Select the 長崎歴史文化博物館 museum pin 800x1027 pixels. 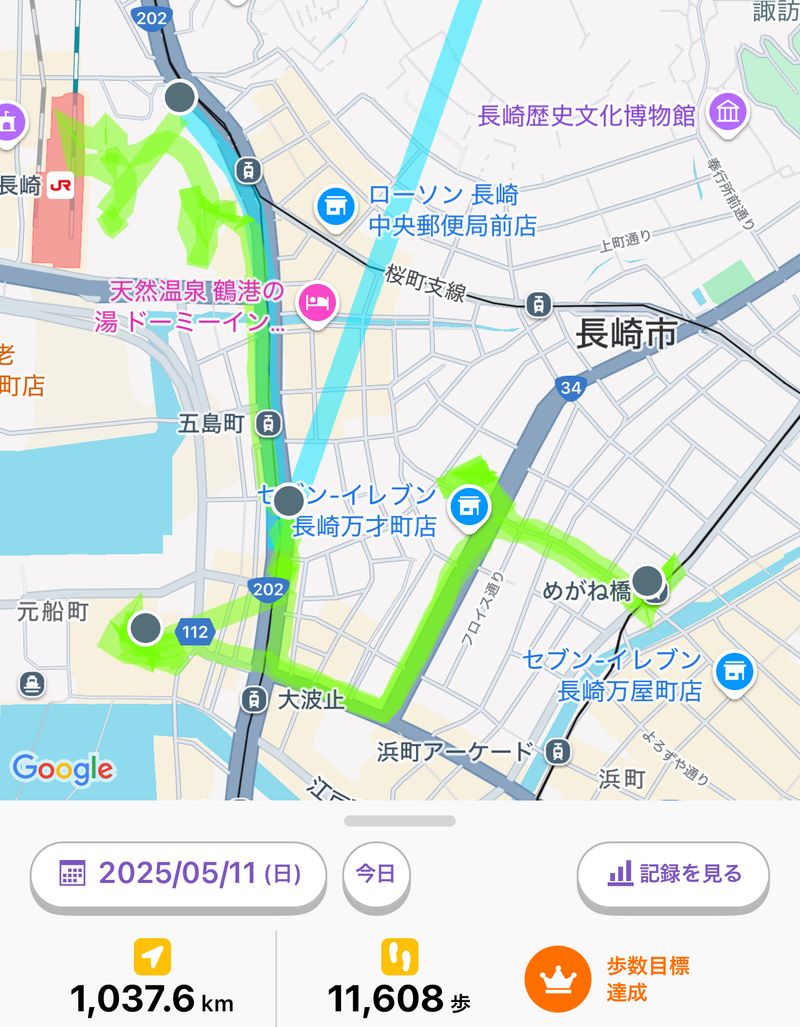coord(727,112)
